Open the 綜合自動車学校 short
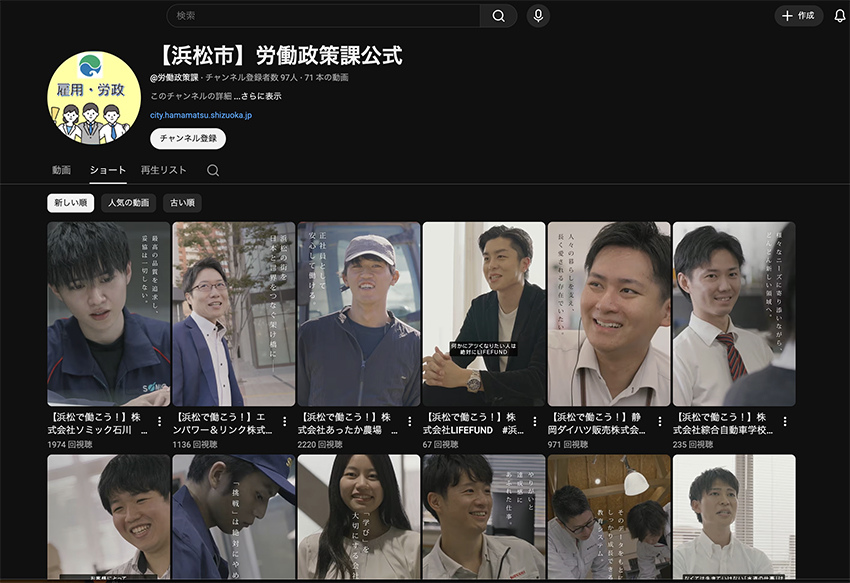This screenshot has width=850, height=583. [733, 313]
